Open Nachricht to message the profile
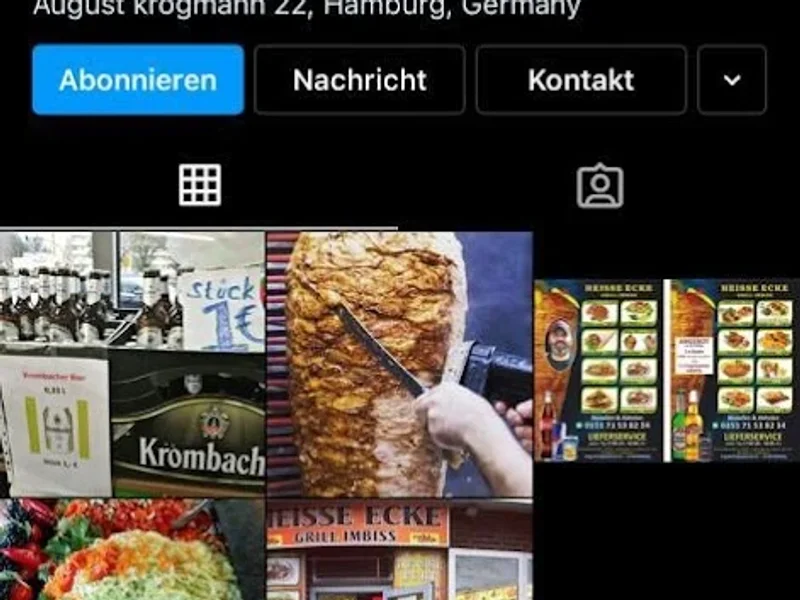800x600 pixels. (359, 80)
